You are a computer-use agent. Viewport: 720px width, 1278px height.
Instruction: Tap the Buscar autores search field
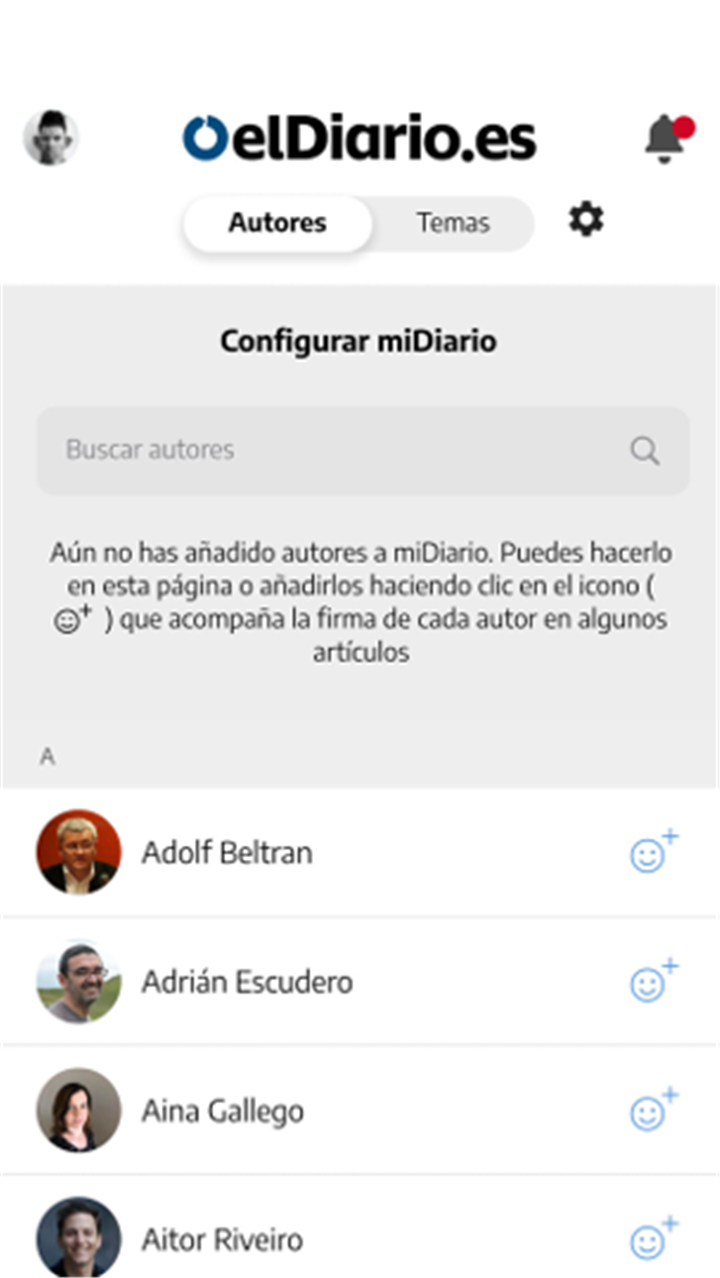pos(363,450)
